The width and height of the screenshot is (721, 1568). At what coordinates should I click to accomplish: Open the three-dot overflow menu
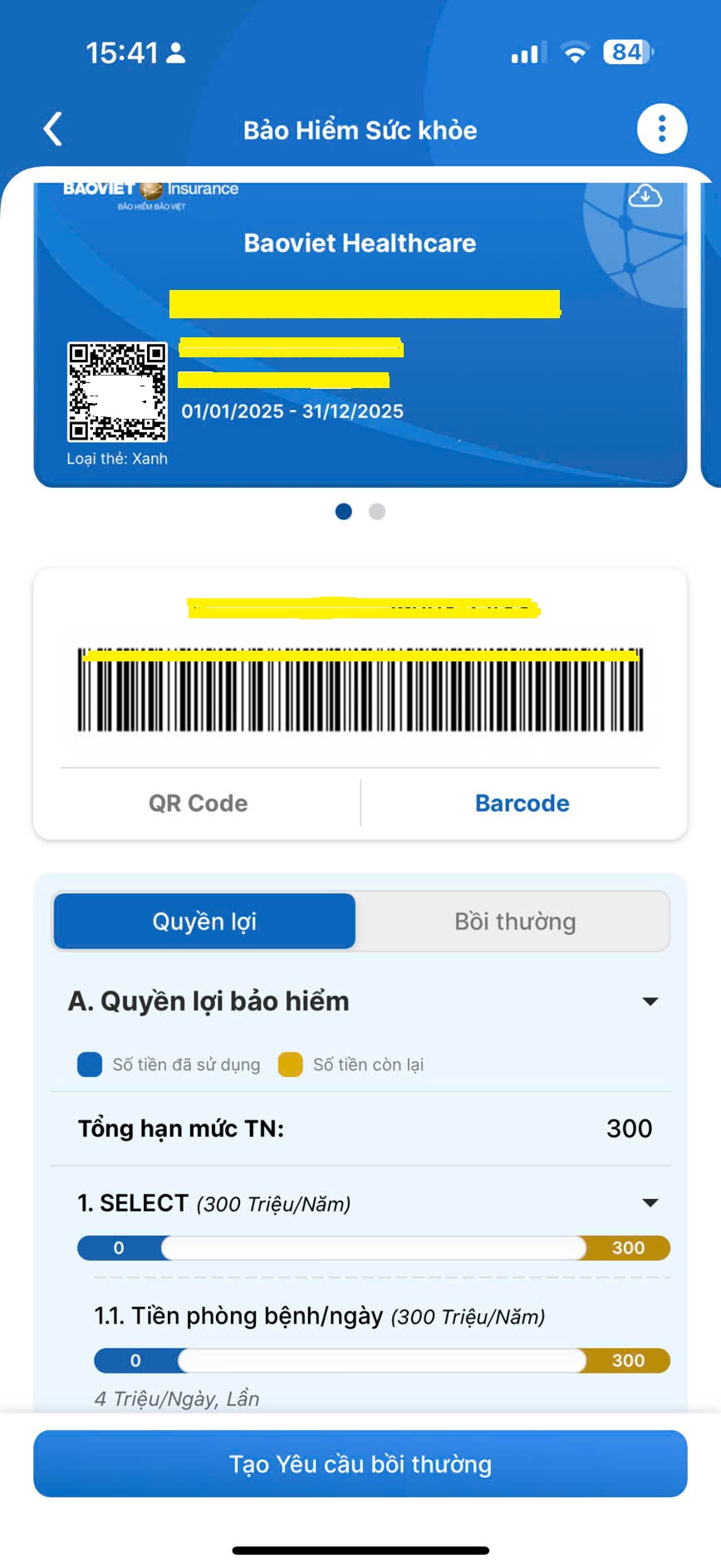click(x=662, y=129)
